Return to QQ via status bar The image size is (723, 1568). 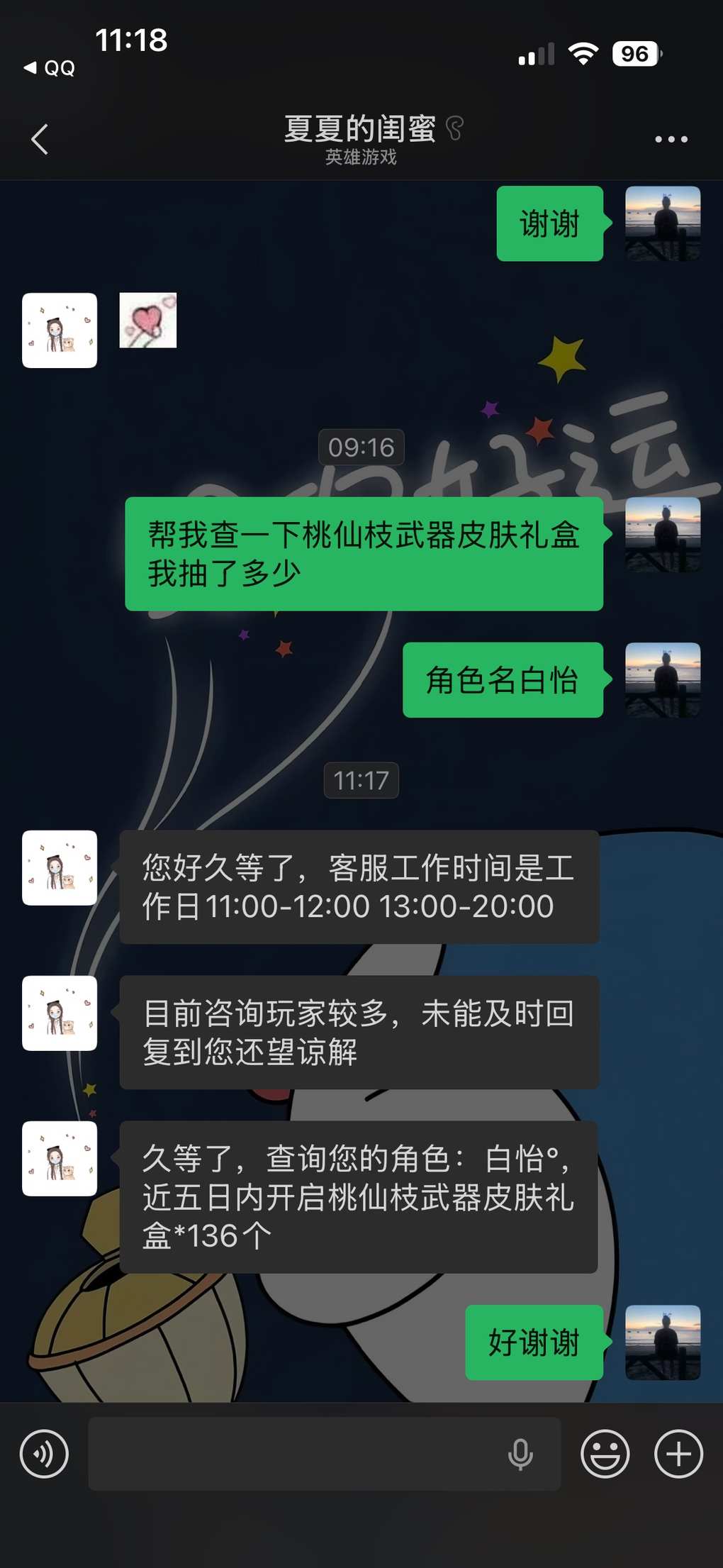pos(50,68)
